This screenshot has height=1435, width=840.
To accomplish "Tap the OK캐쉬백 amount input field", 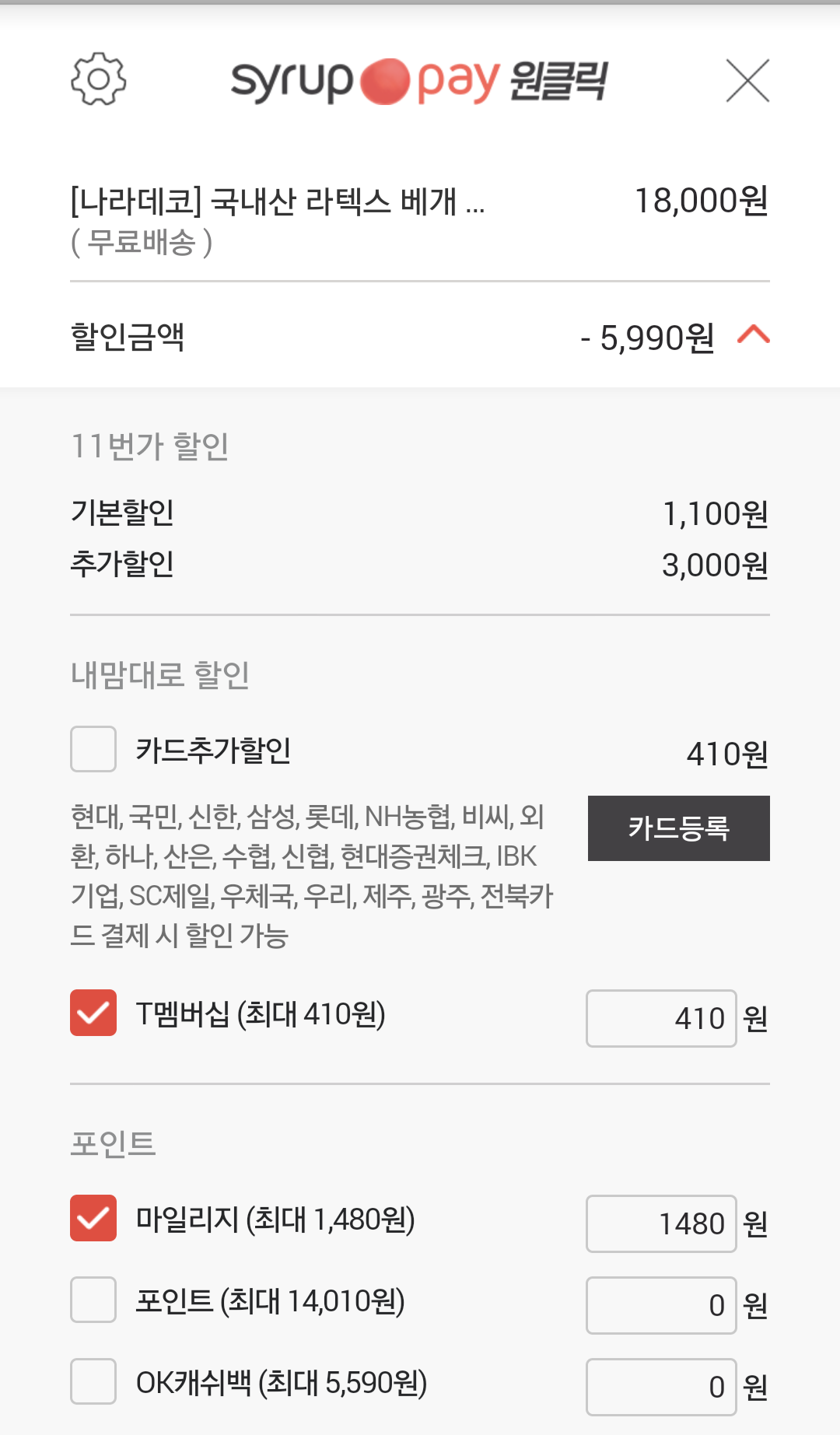I will (661, 1387).
